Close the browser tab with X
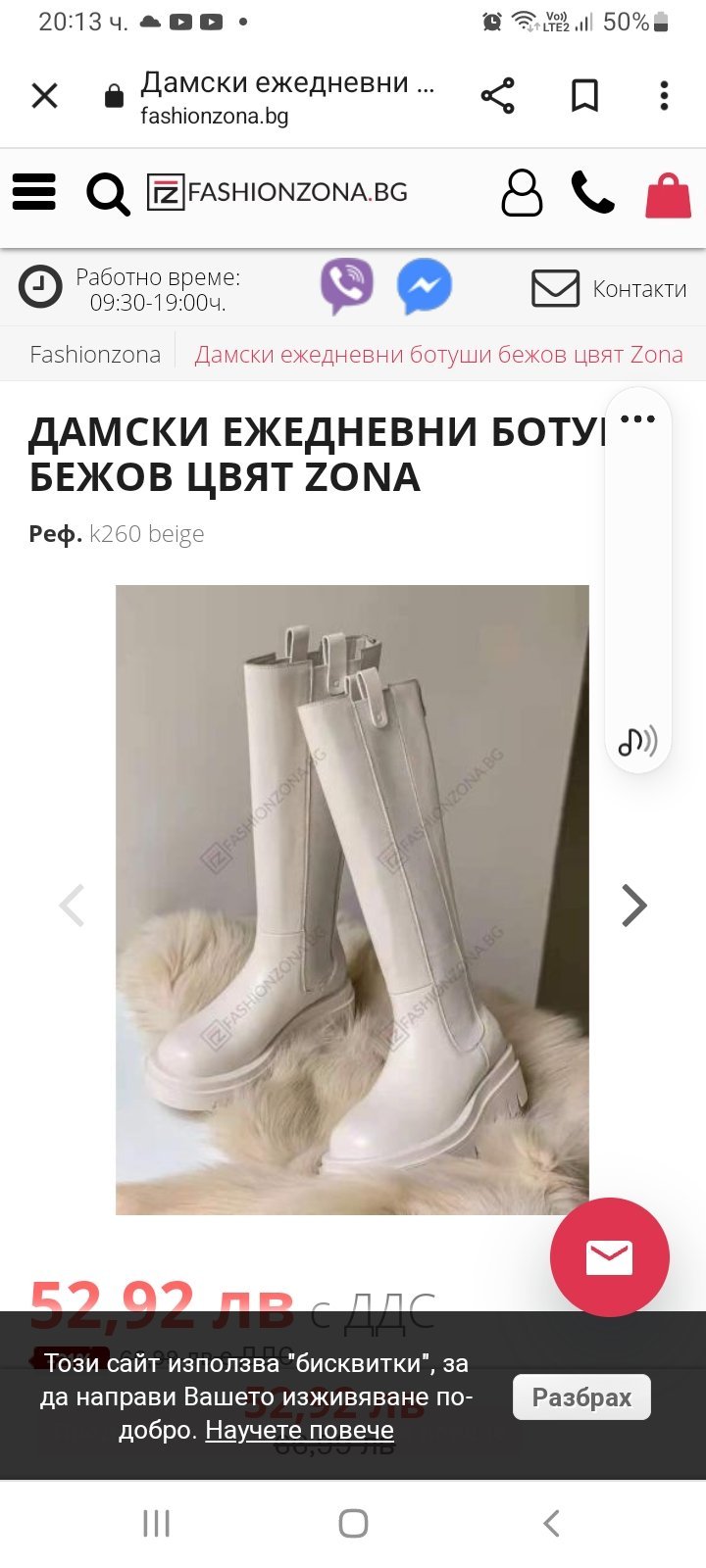706x1568 pixels. click(45, 96)
